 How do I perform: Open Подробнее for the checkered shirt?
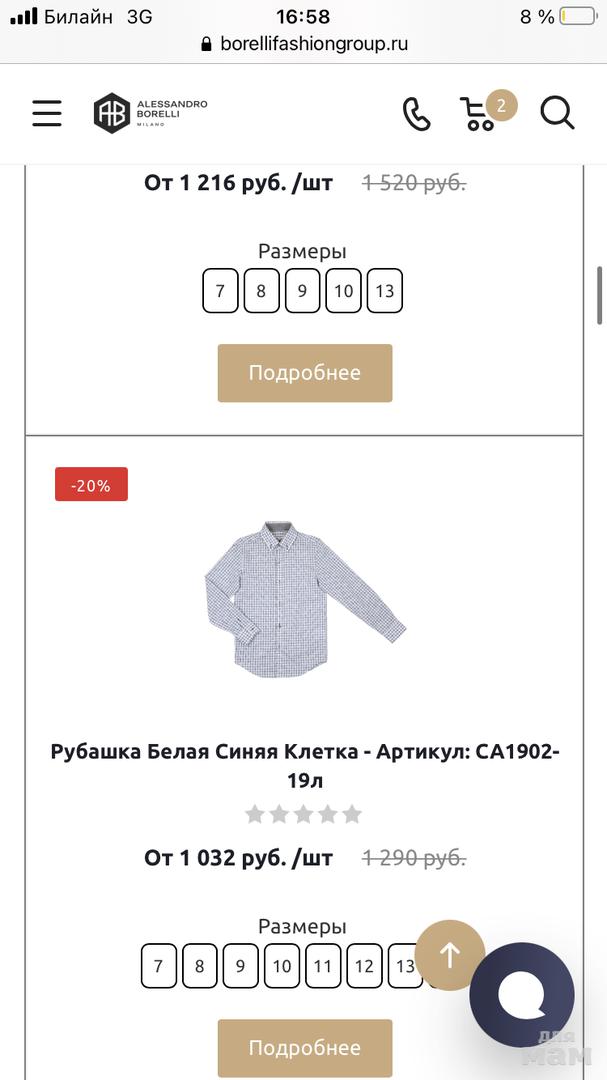(x=305, y=1048)
